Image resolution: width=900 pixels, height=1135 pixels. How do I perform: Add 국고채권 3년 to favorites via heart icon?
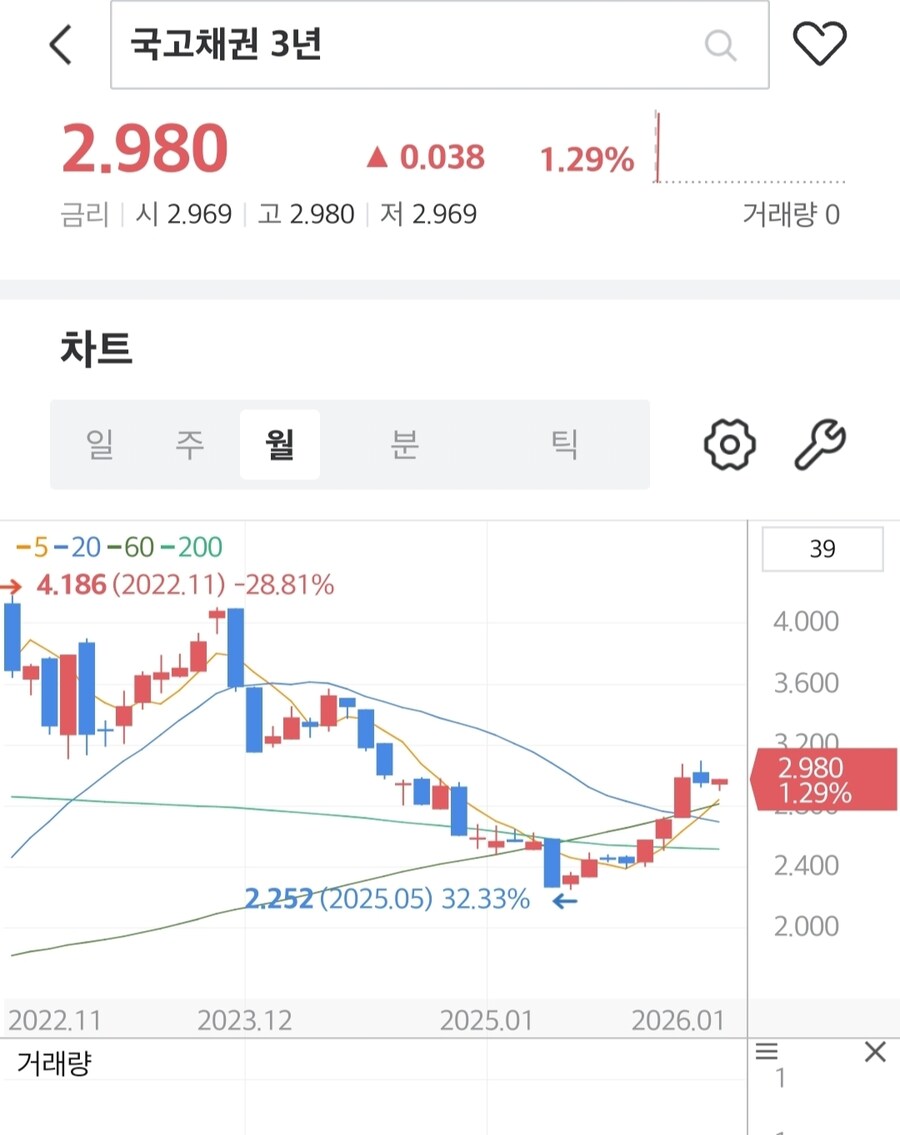(x=821, y=44)
